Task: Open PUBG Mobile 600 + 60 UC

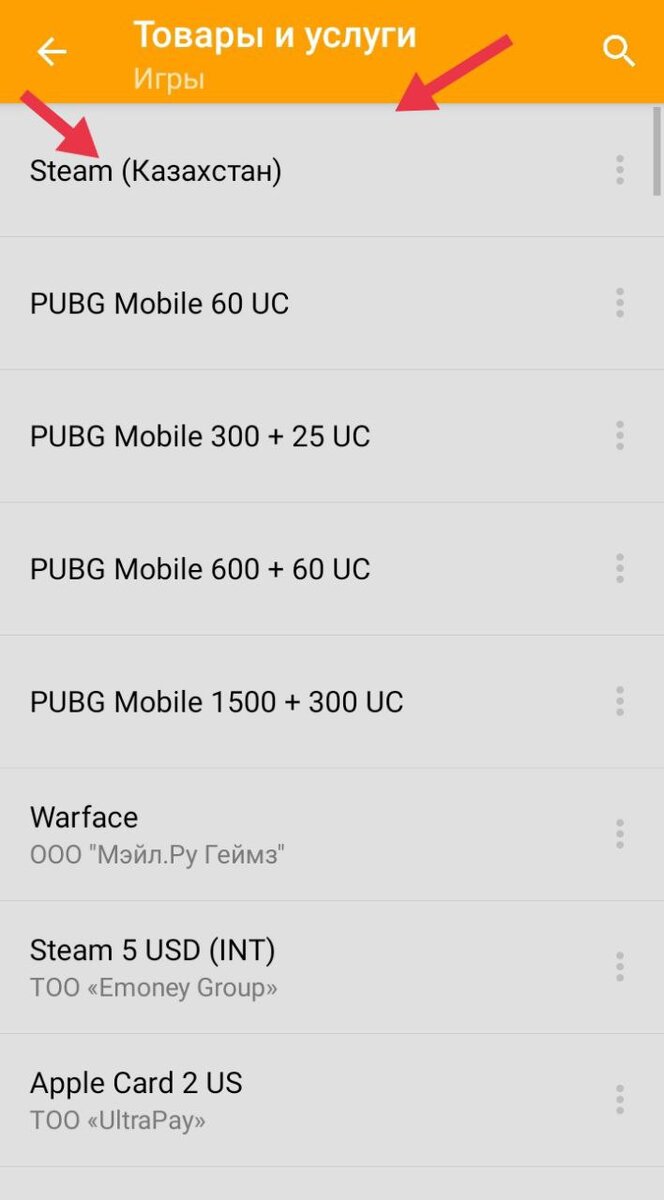Action: pyautogui.click(x=200, y=570)
